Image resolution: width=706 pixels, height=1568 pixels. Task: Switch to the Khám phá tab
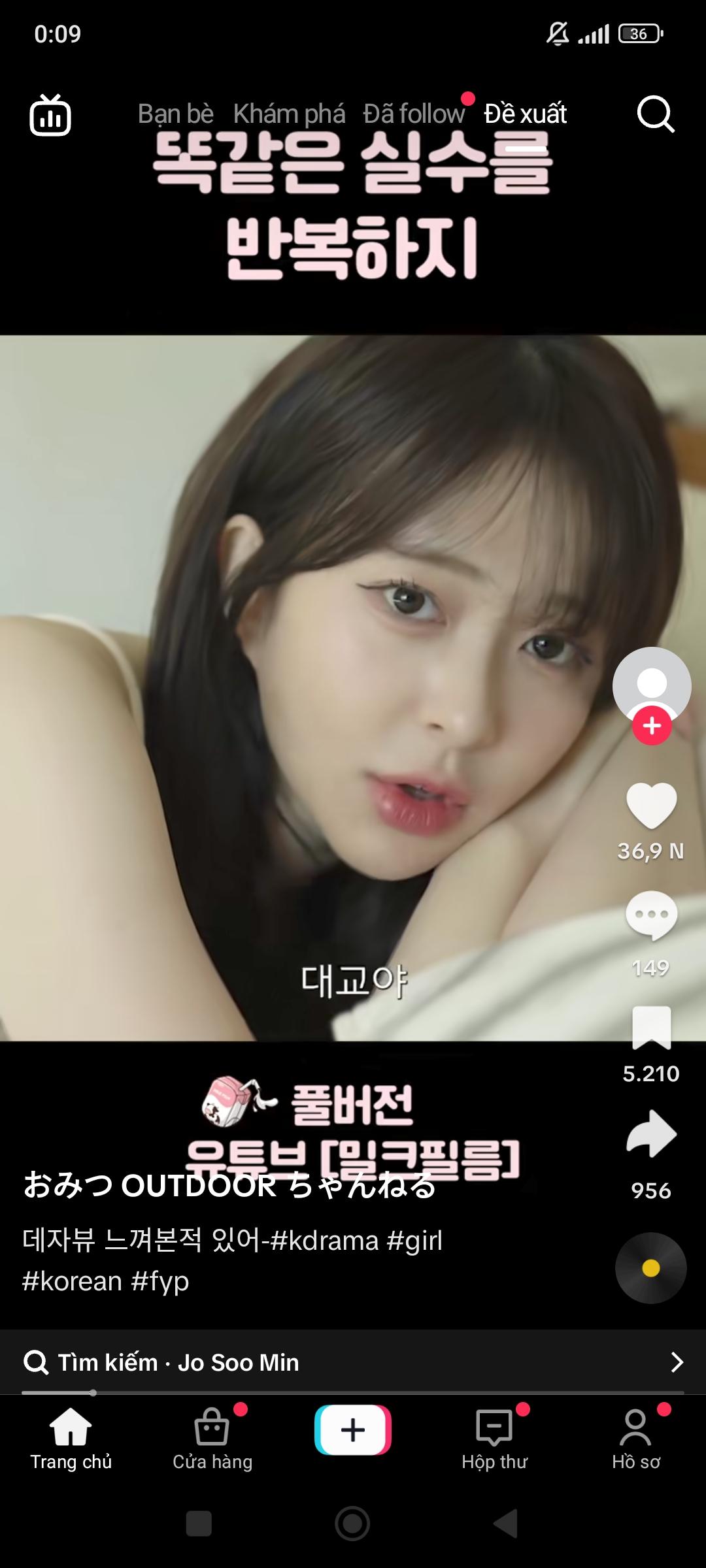click(x=289, y=114)
